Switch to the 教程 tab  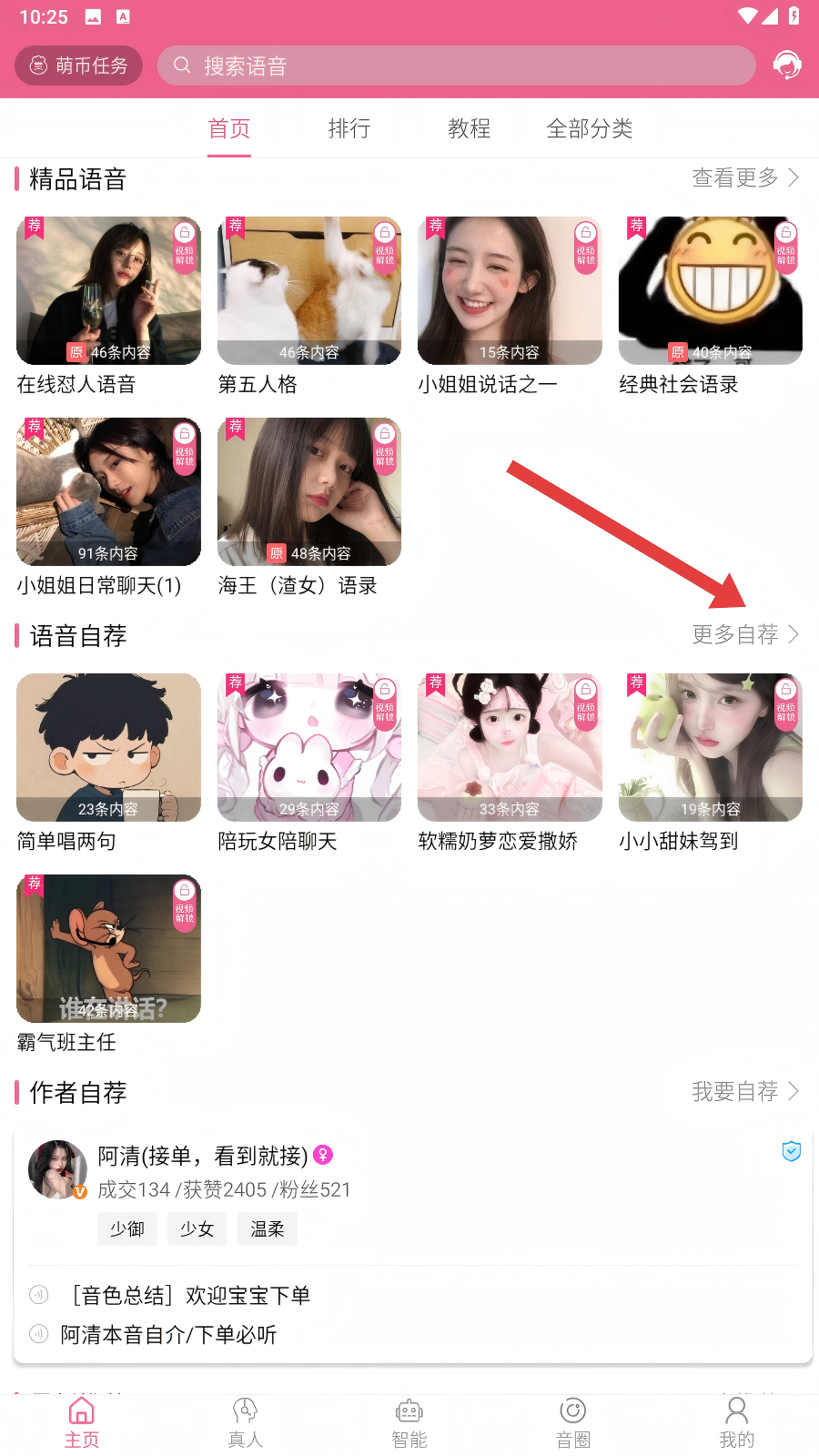pyautogui.click(x=470, y=129)
